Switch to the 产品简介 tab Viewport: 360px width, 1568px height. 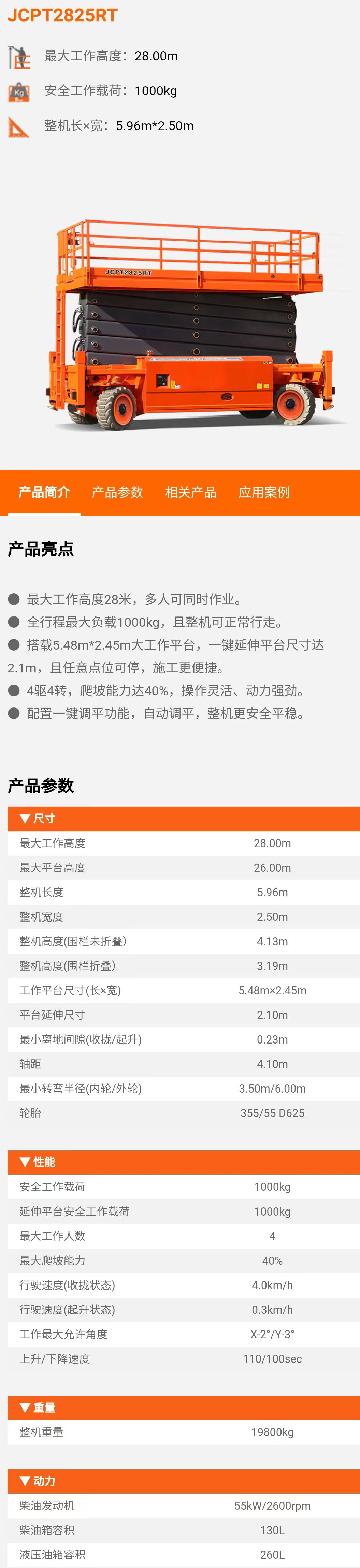[44, 492]
